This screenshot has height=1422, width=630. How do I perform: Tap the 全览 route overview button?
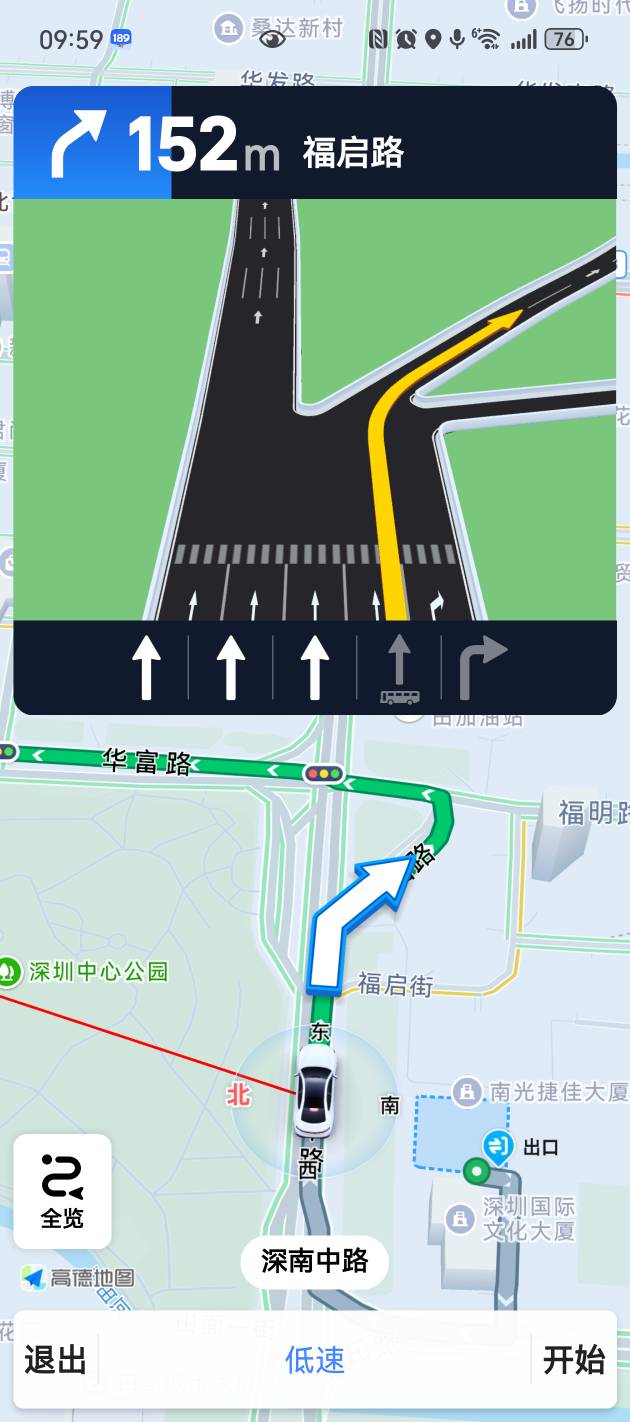(62, 1191)
